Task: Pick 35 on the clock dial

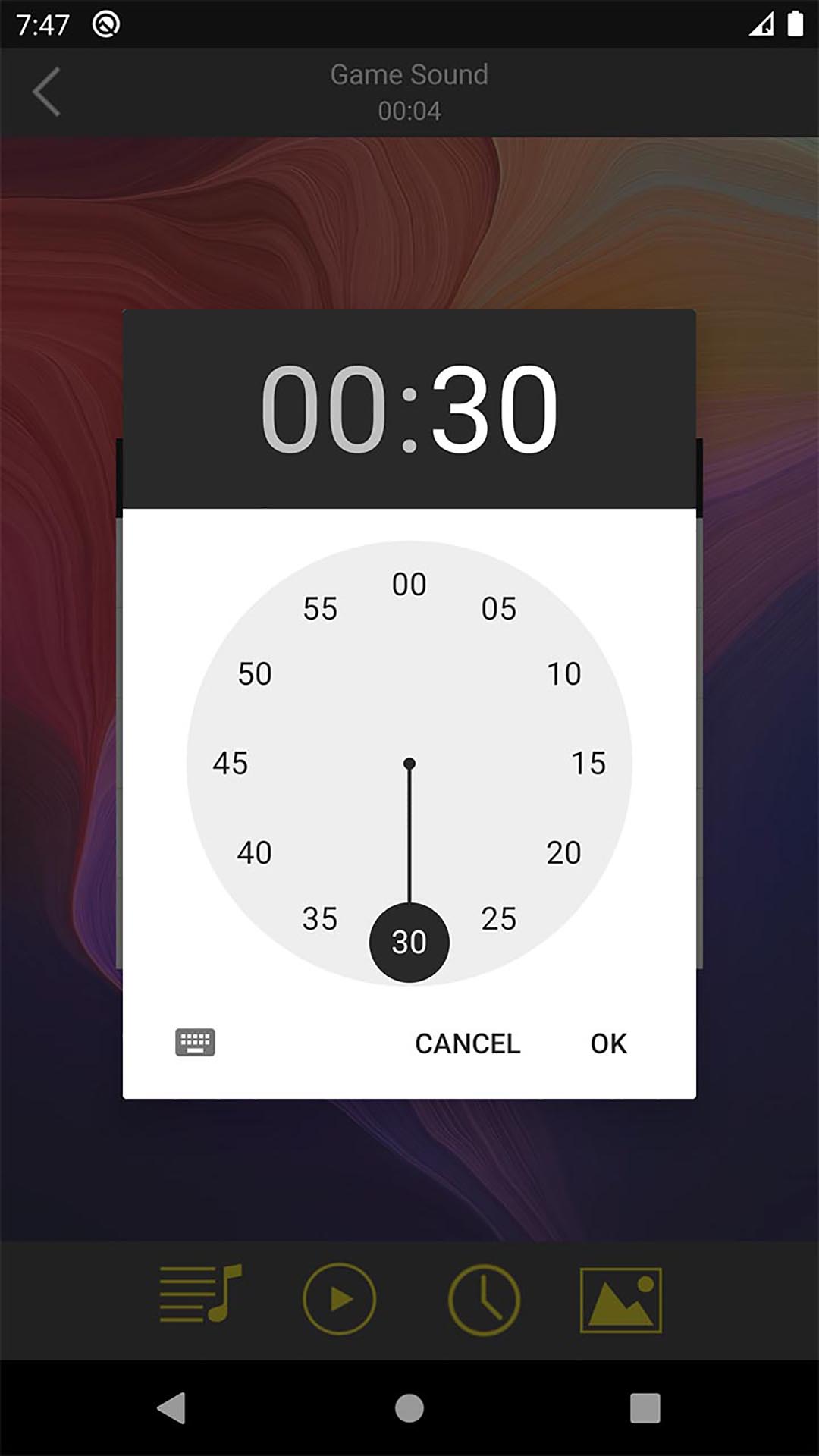Action: [319, 918]
